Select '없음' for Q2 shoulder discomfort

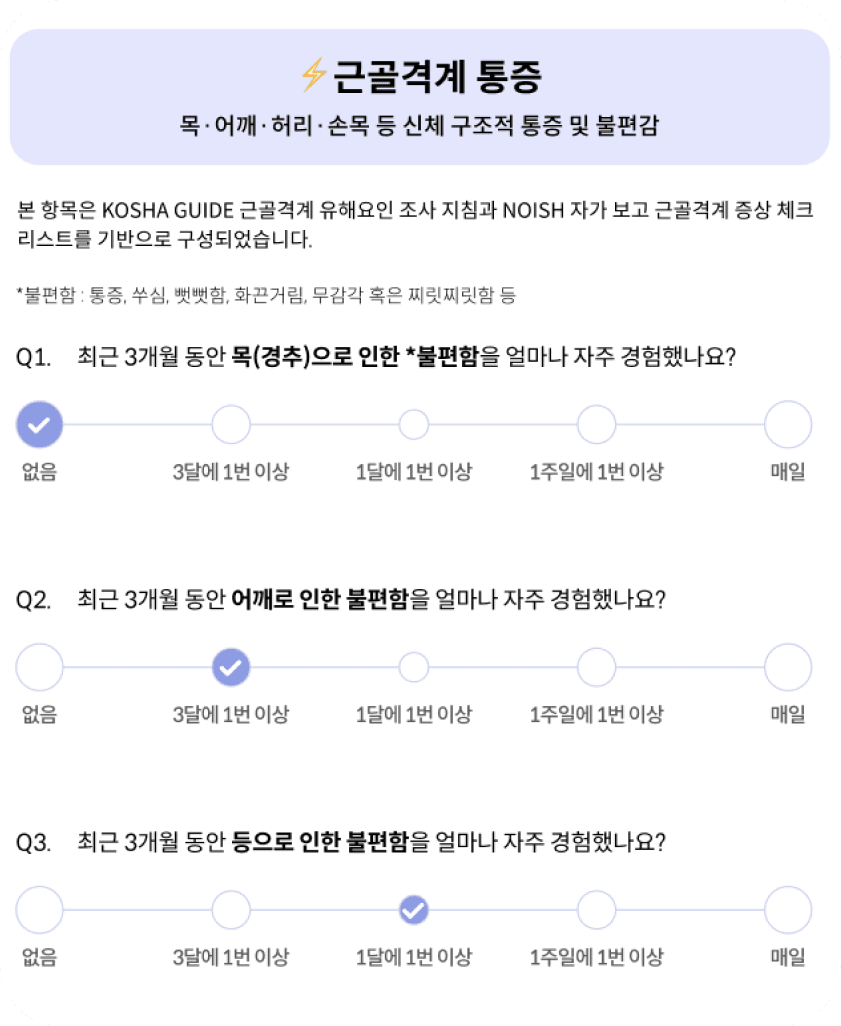(x=40, y=667)
